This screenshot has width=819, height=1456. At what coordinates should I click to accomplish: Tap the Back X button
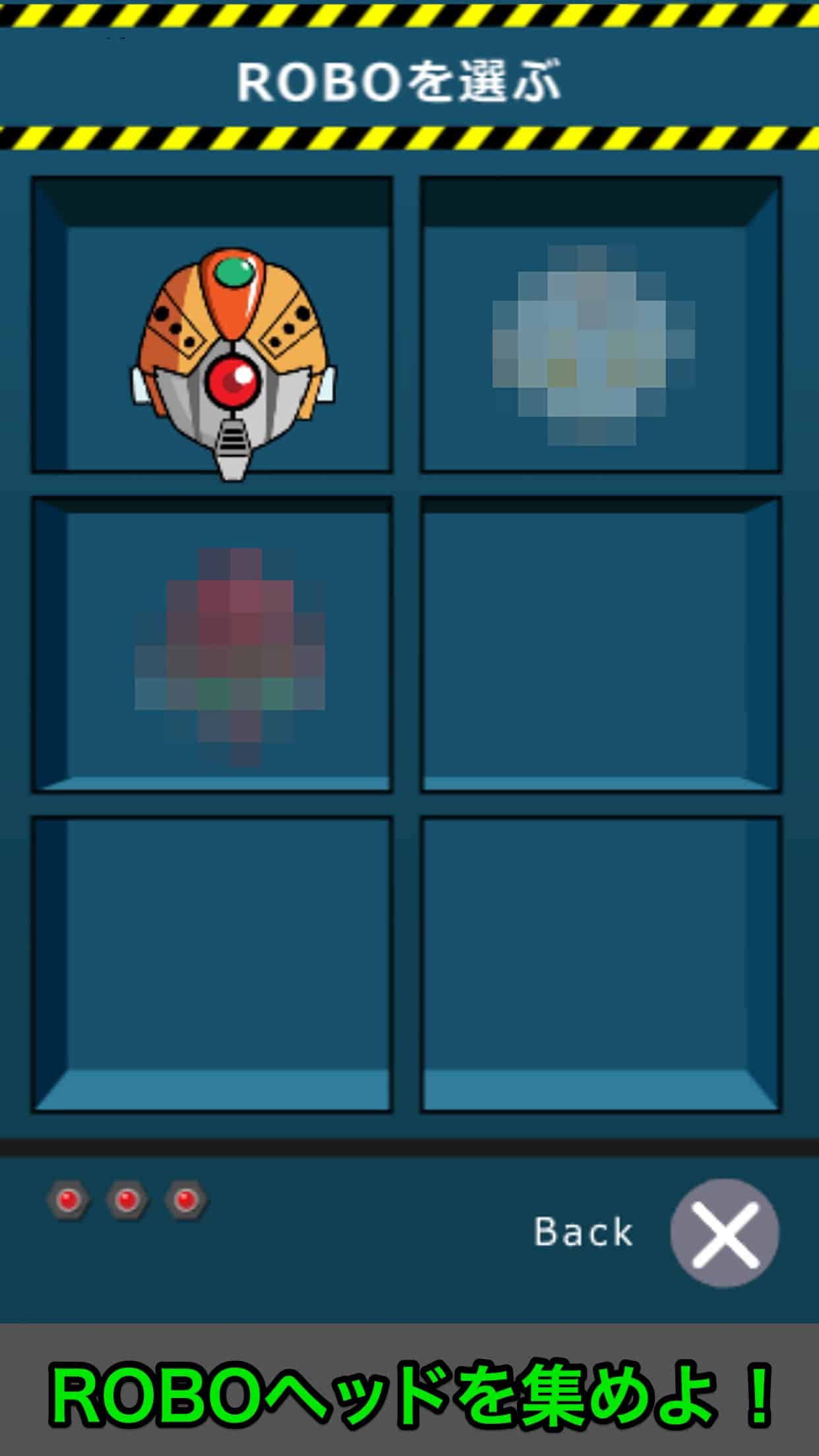[724, 1232]
